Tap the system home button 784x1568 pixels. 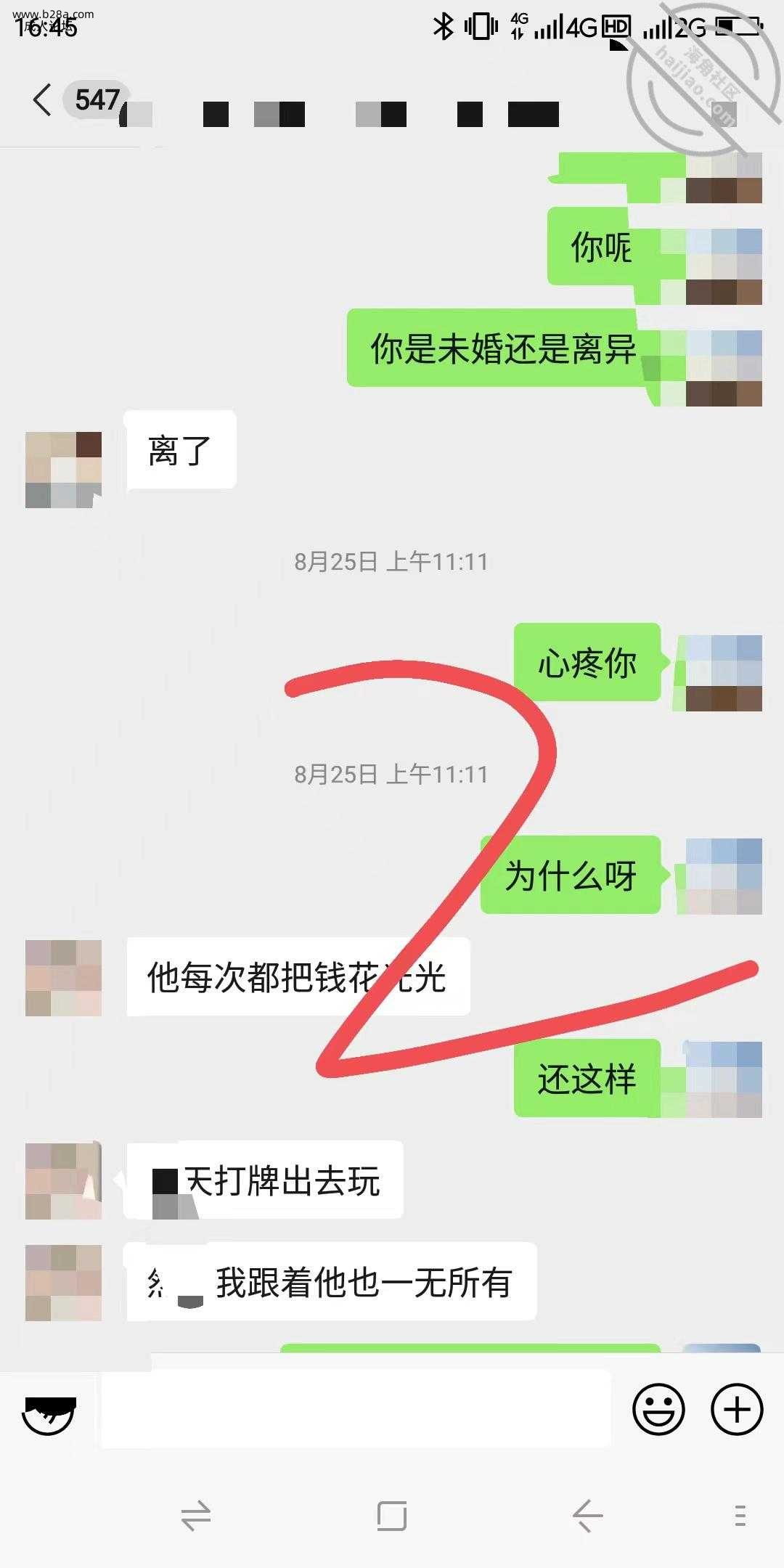coord(392,1516)
